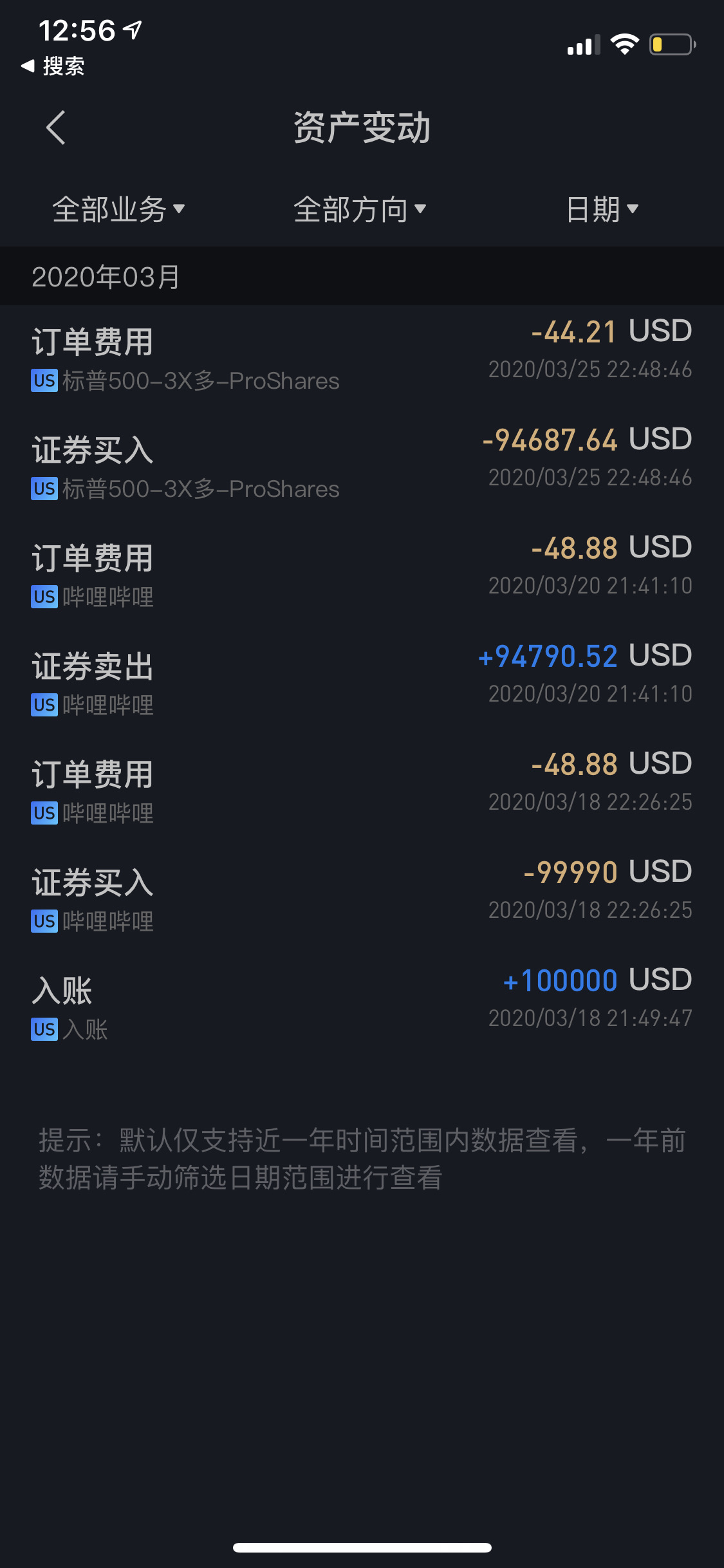
Task: Open 订单费用 entry dated 2020/03/18
Action: [x=362, y=792]
